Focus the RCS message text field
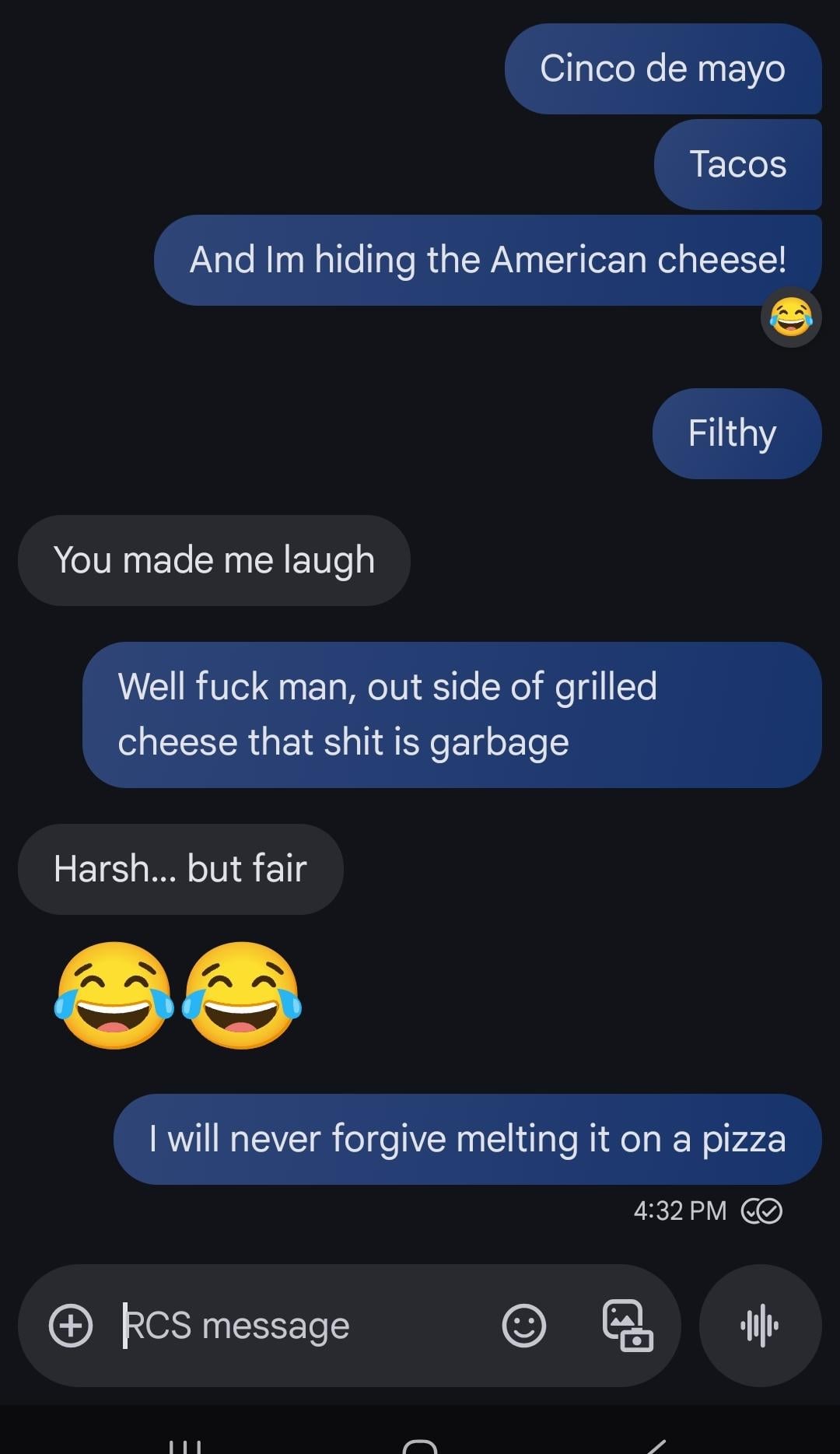Screen dimensions: 840x1454 [x=296, y=1326]
